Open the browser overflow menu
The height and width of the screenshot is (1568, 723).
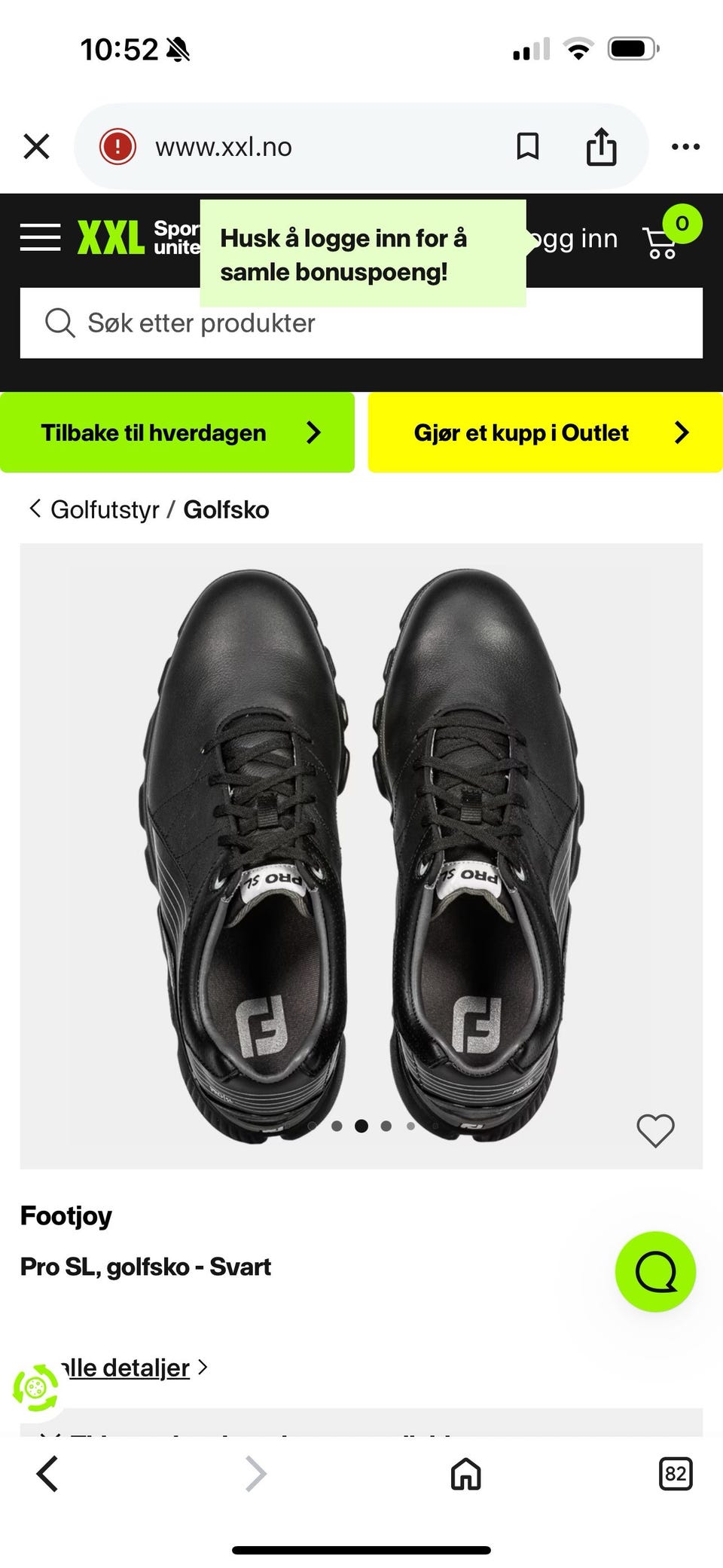(x=685, y=146)
